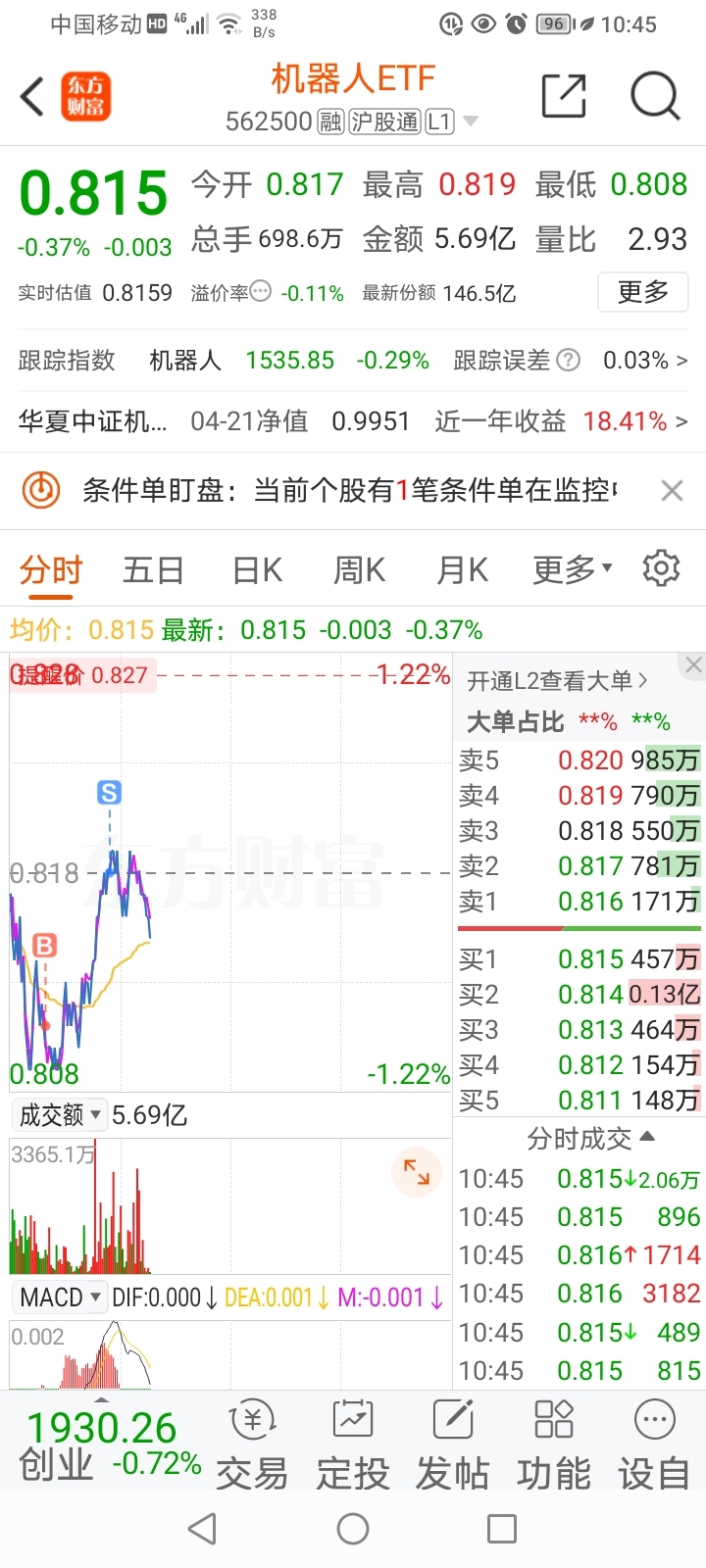706x1568 pixels.
Task: Select the 五日 tab
Action: pyautogui.click(x=152, y=569)
